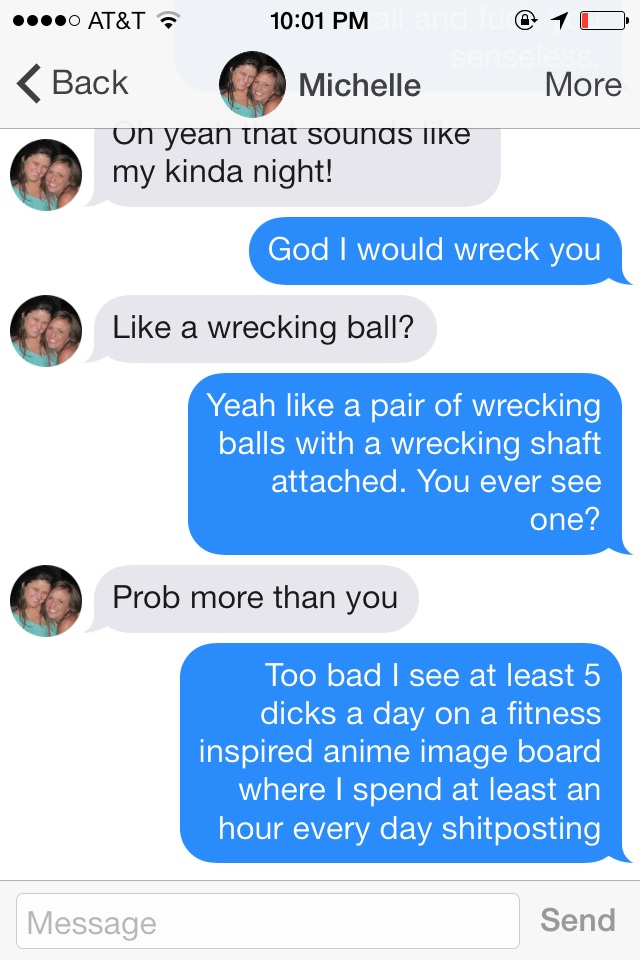Open Michelle's avatar beside 'Like a wrecking ball?'
640x960 pixels.
(46, 330)
